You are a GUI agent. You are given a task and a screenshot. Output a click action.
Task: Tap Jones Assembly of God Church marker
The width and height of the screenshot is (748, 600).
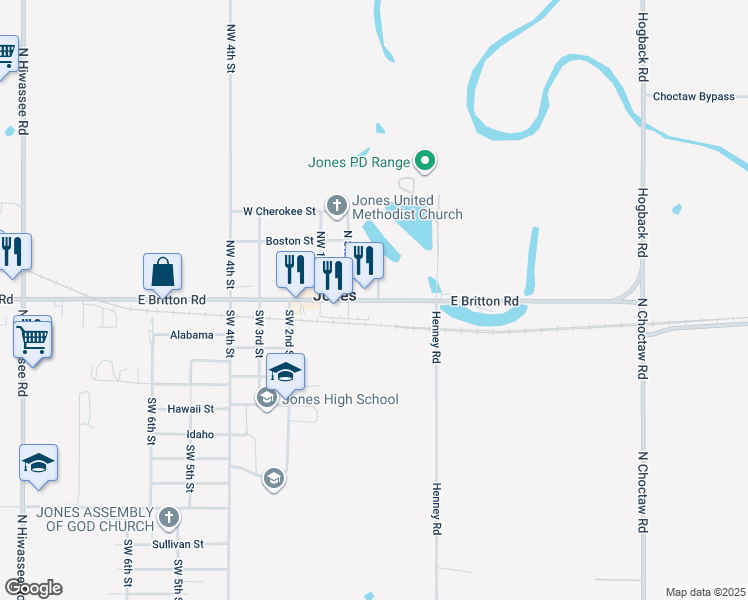point(169,519)
